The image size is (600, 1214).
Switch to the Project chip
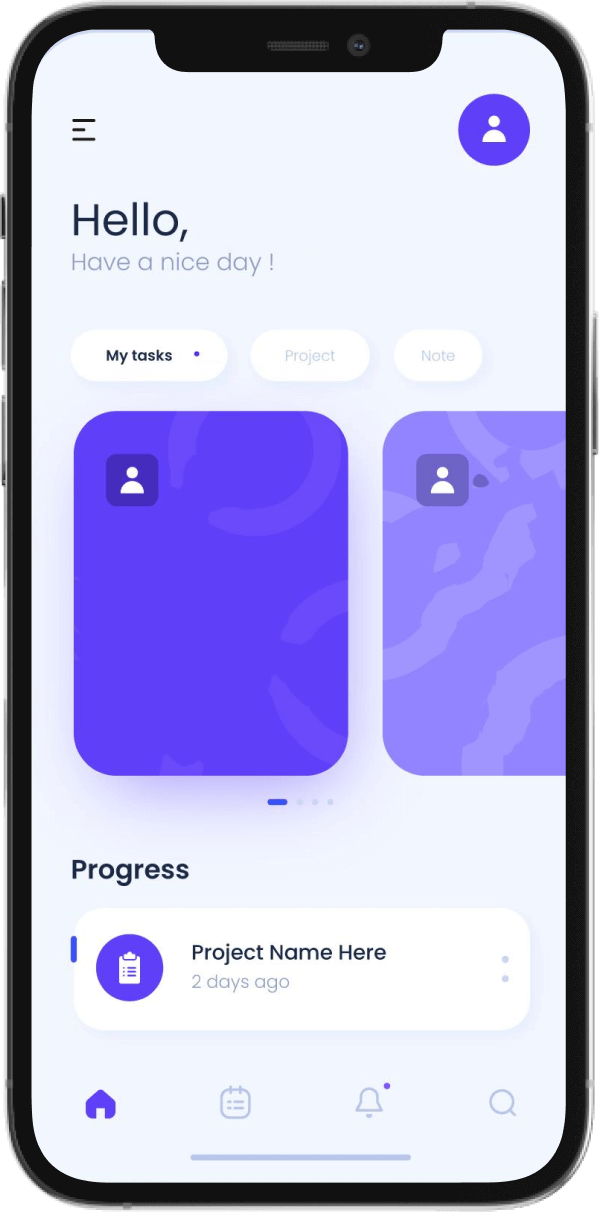coord(310,356)
